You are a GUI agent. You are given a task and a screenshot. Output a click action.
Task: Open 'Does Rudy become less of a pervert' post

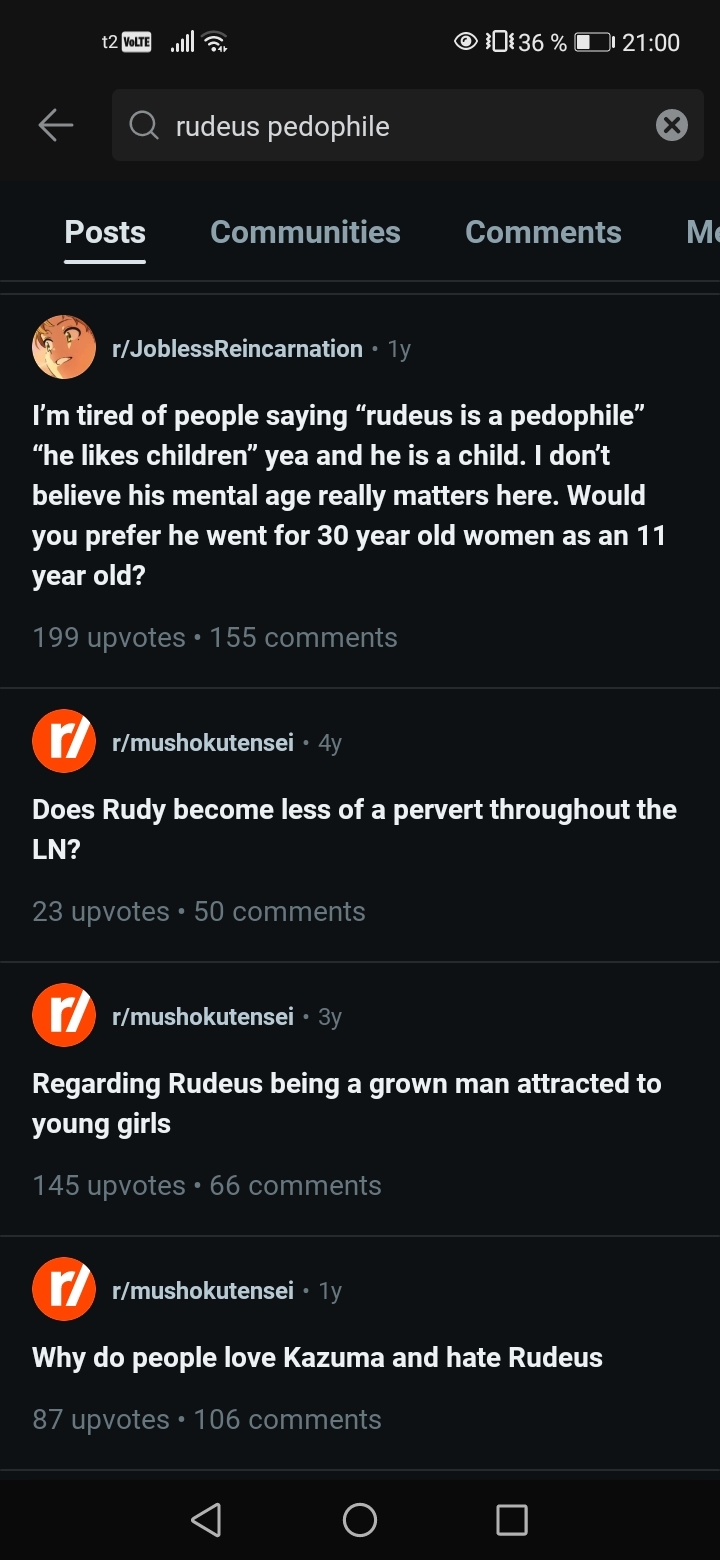click(354, 829)
